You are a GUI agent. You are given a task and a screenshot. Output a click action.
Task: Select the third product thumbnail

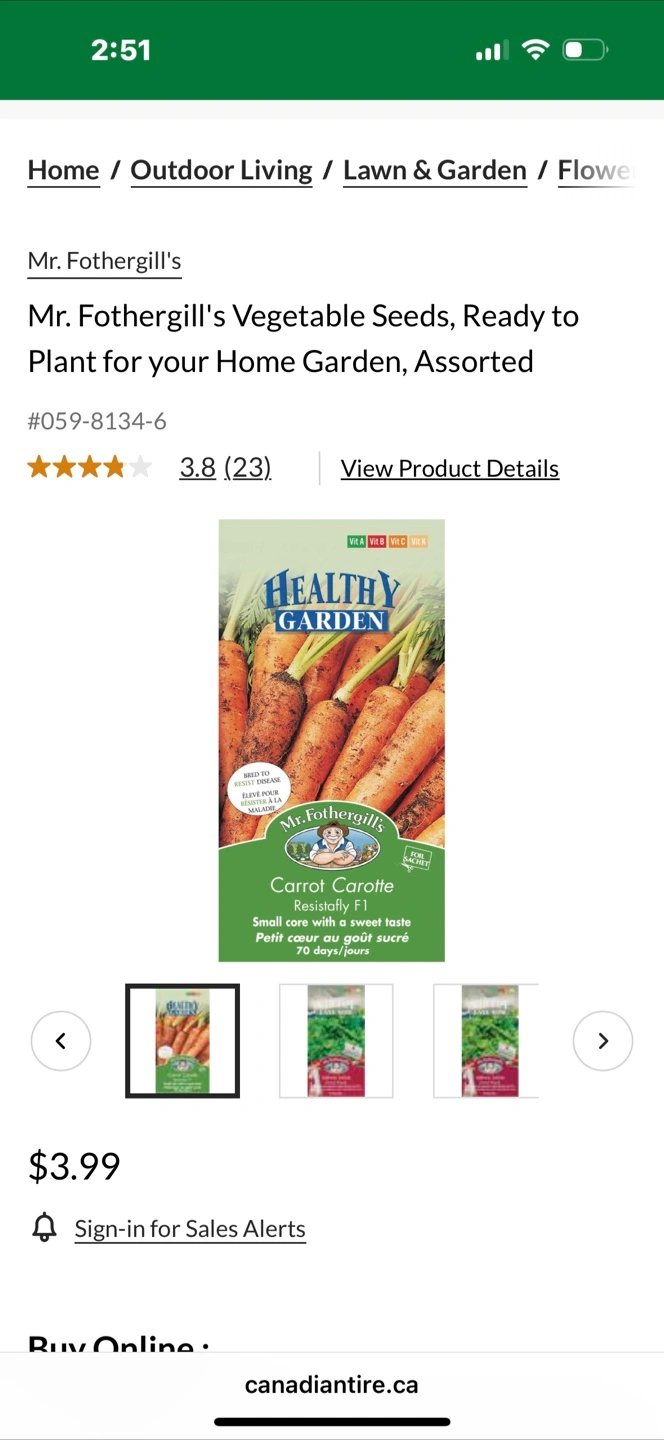487,1041
